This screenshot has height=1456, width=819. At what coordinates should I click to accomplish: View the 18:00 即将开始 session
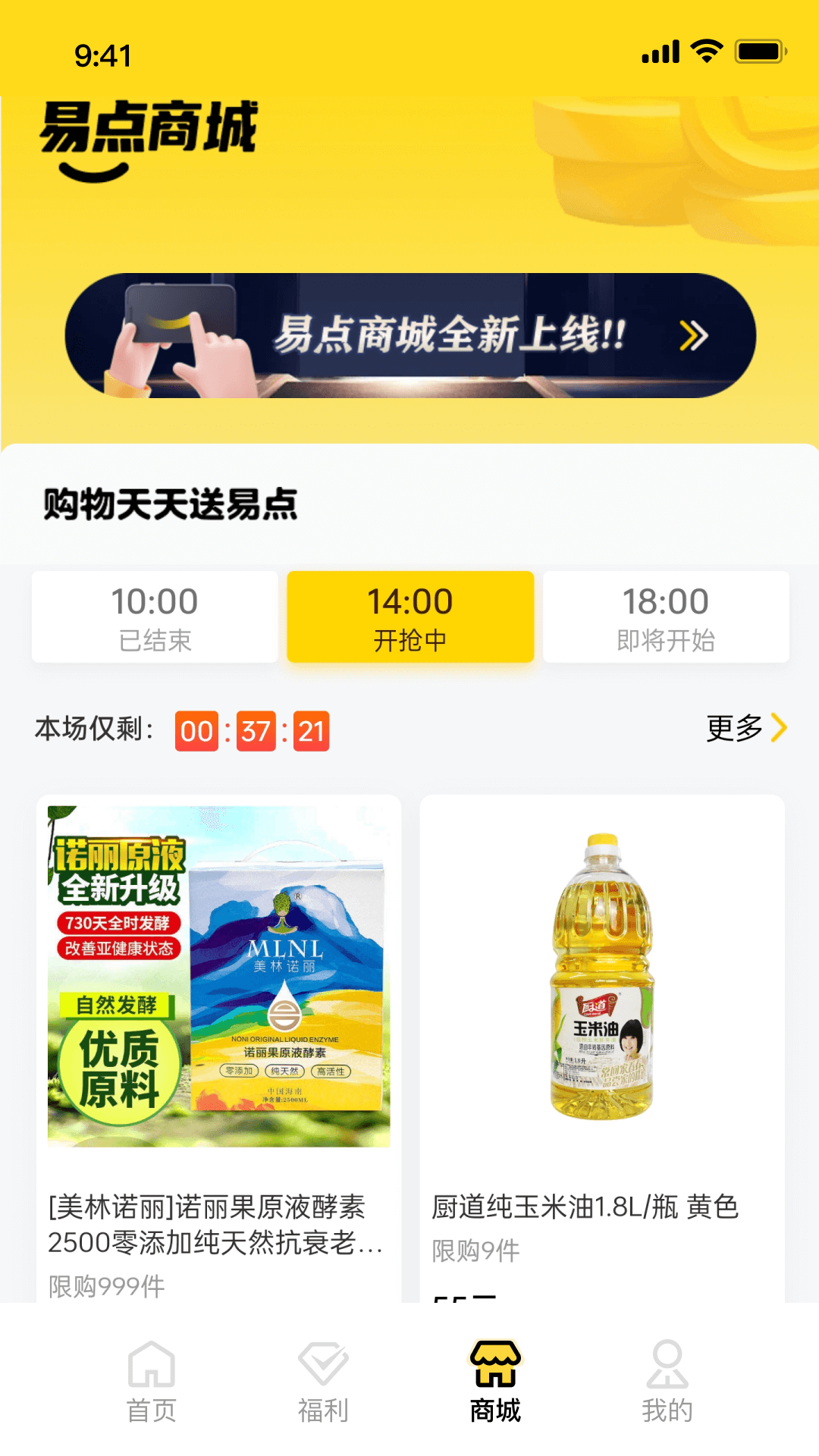point(666,617)
